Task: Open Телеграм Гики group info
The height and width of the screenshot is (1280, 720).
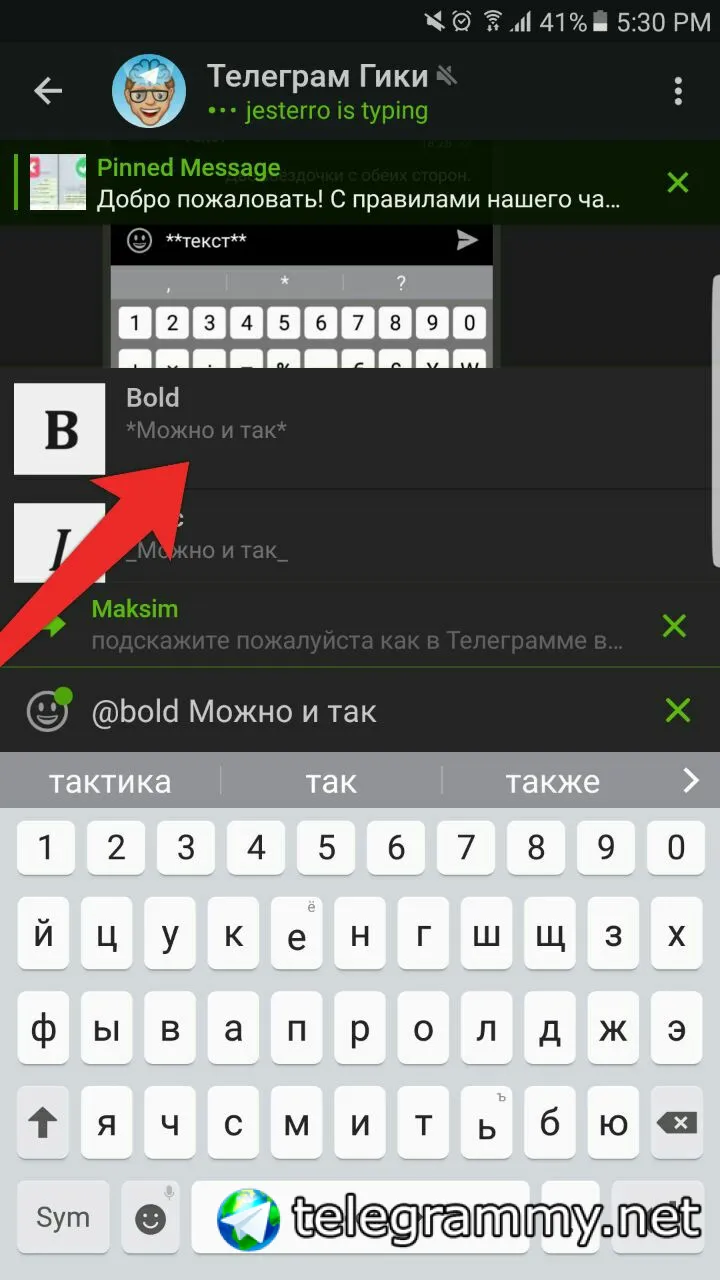Action: pyautogui.click(x=318, y=90)
